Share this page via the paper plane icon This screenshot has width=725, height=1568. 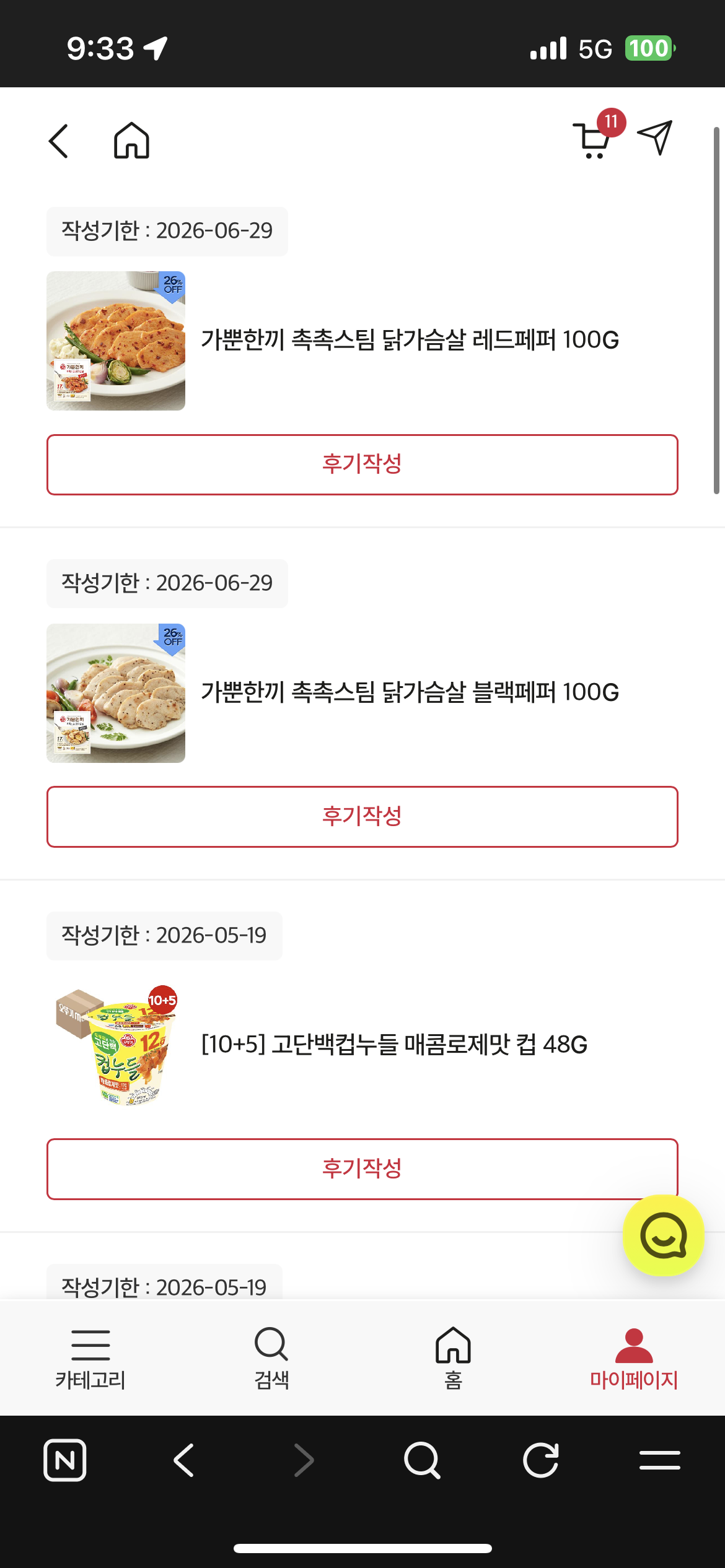click(654, 137)
